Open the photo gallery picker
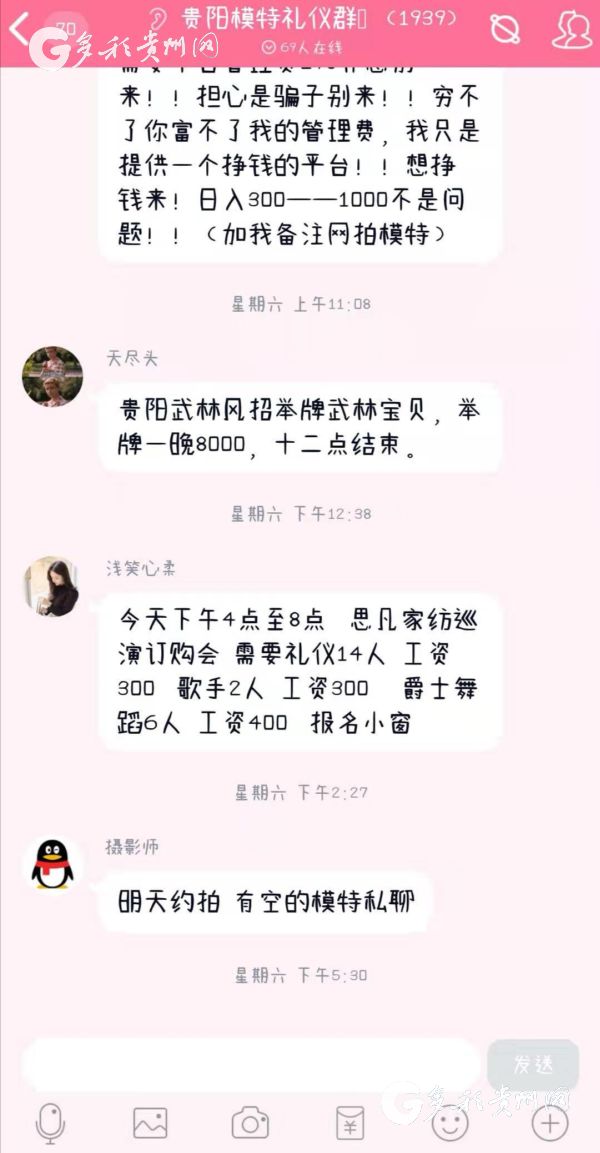 pyautogui.click(x=150, y=1123)
